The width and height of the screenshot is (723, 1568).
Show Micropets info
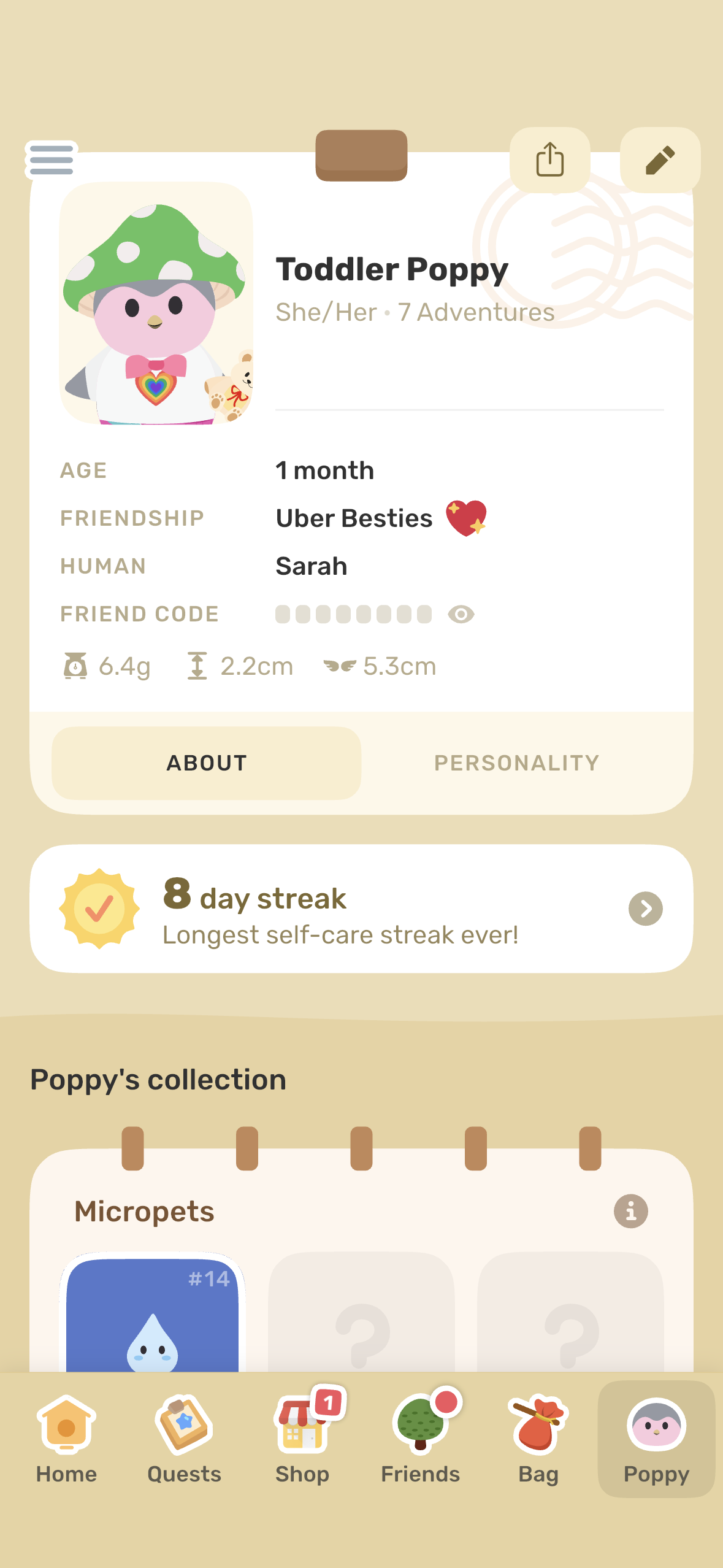[x=630, y=1211]
